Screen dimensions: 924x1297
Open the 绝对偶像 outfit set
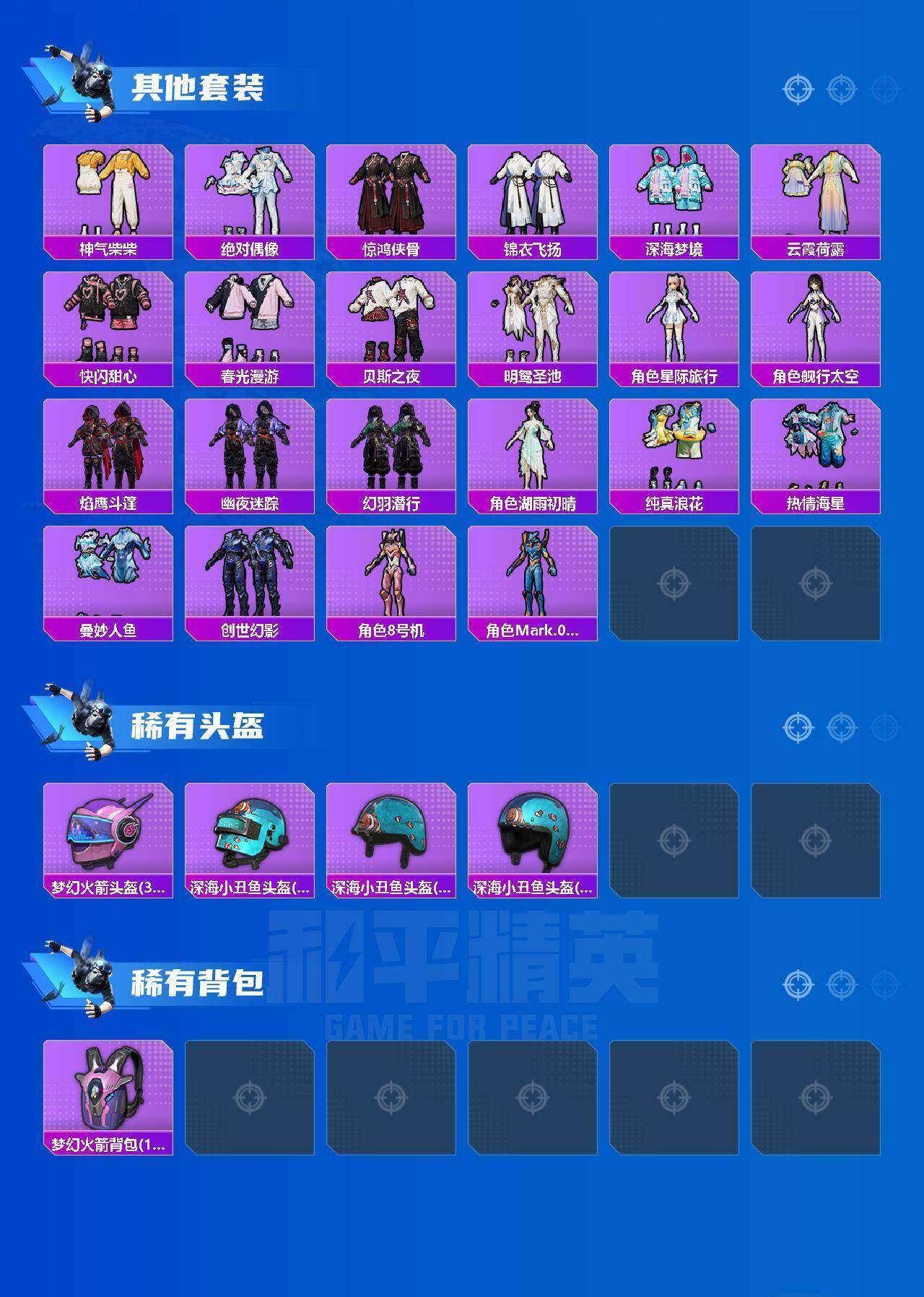(x=249, y=195)
